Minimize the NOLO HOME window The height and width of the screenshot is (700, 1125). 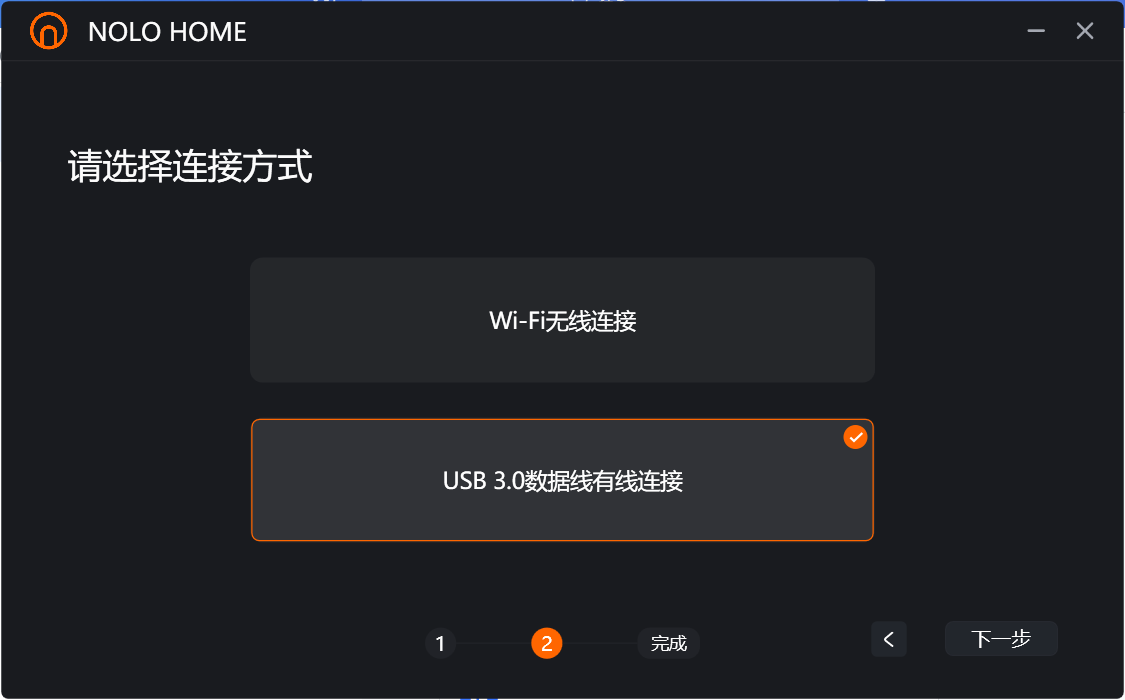coord(1036,31)
